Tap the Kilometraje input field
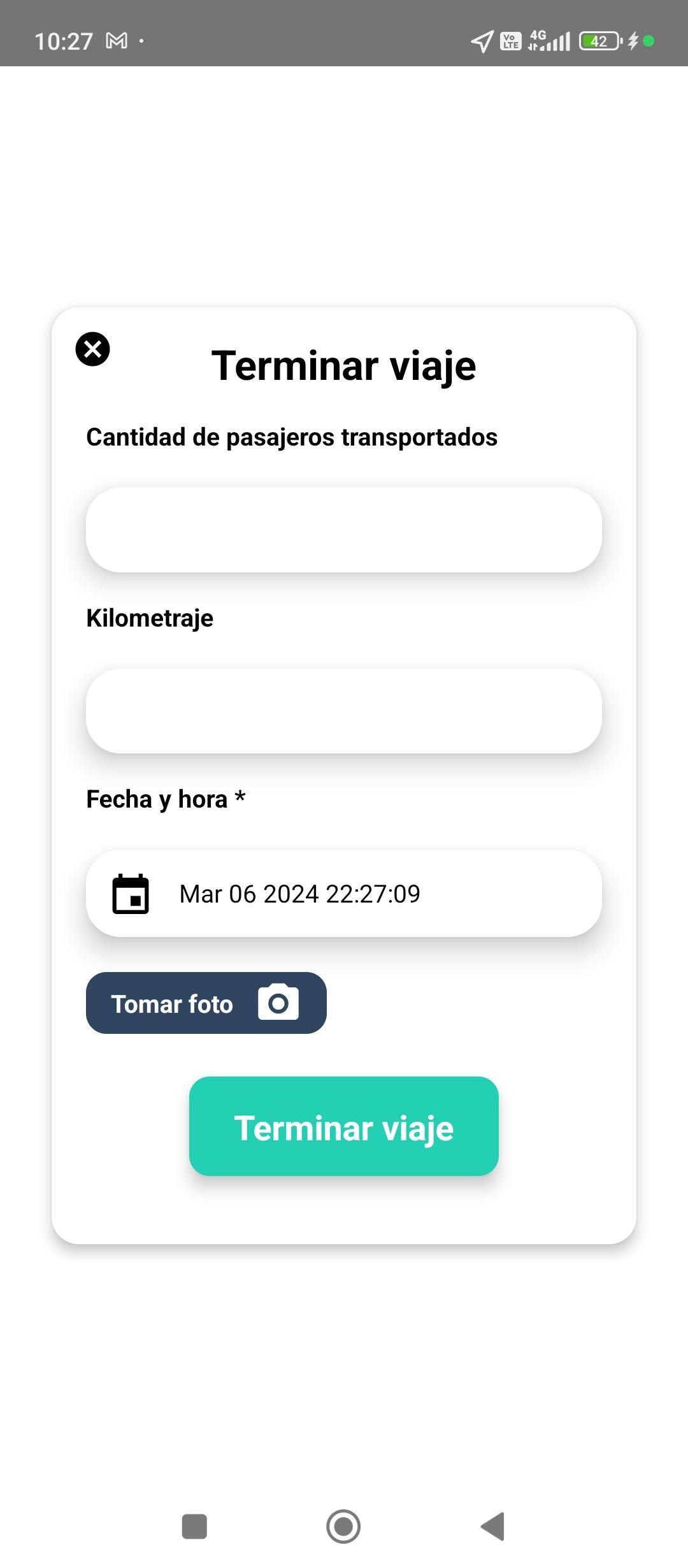Screen dimensions: 688x1568 click(344, 711)
